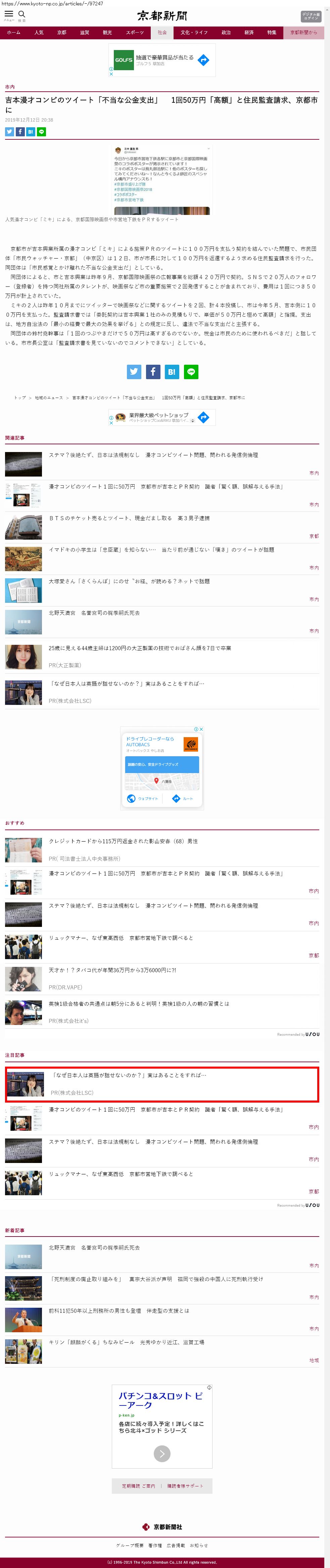Read the イマドキの小学生 忠臣蔵 article
Screen dimensions: 330x1568
point(161,550)
